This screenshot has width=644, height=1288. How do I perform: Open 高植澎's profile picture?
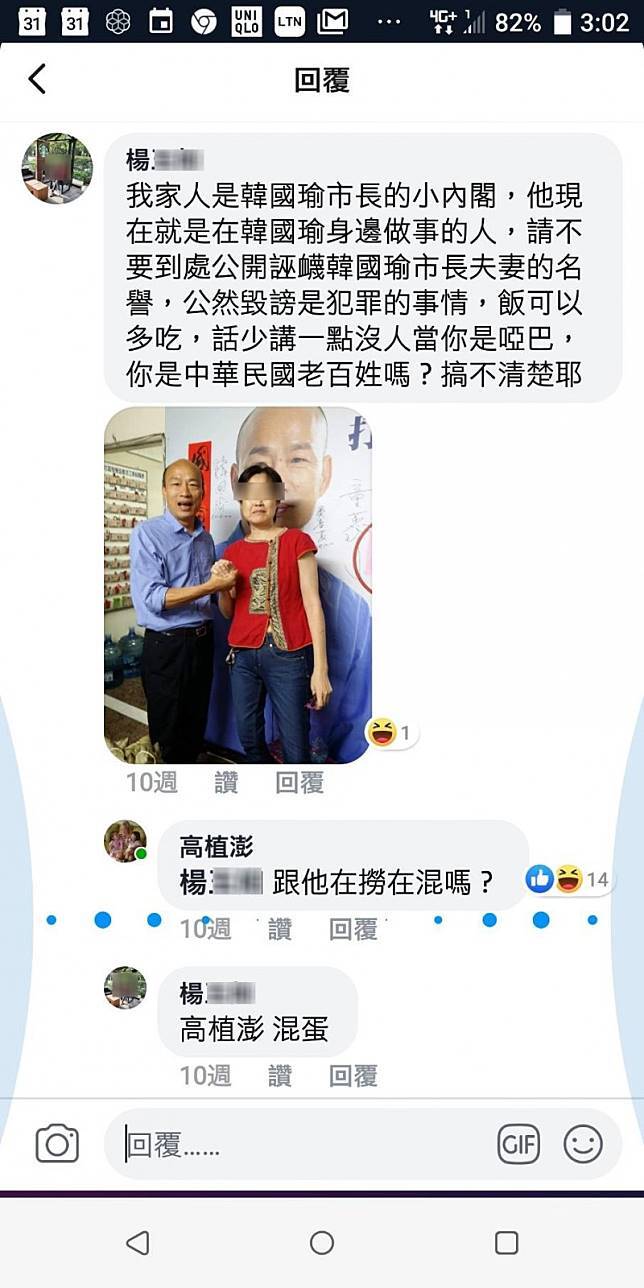click(x=126, y=841)
